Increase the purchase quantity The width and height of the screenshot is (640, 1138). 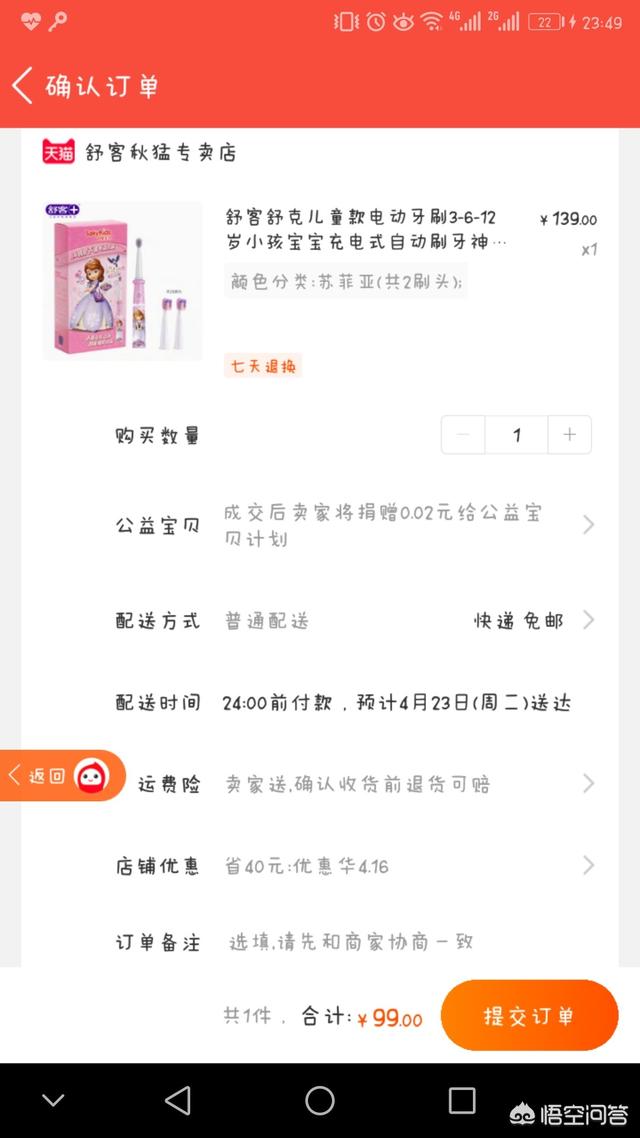point(570,435)
